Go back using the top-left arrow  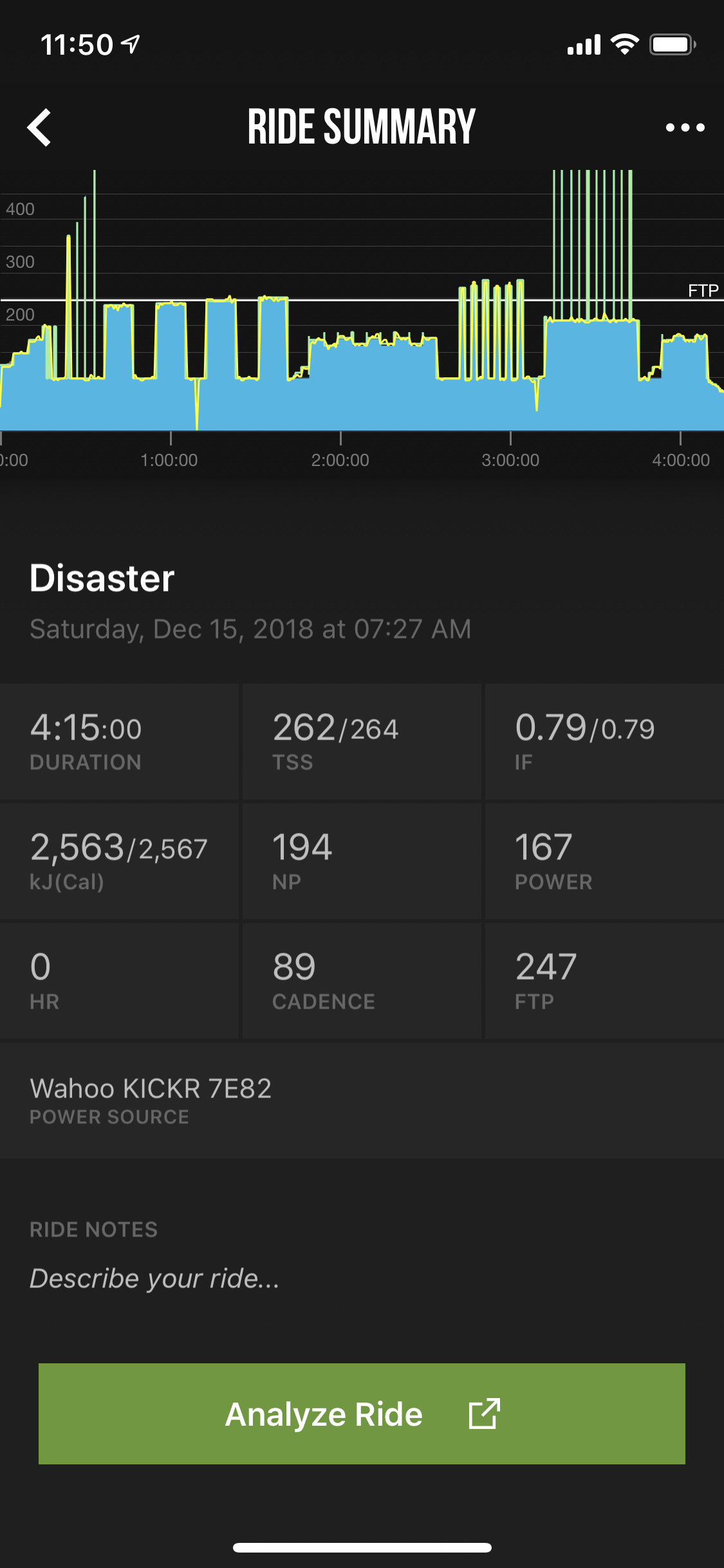point(39,127)
